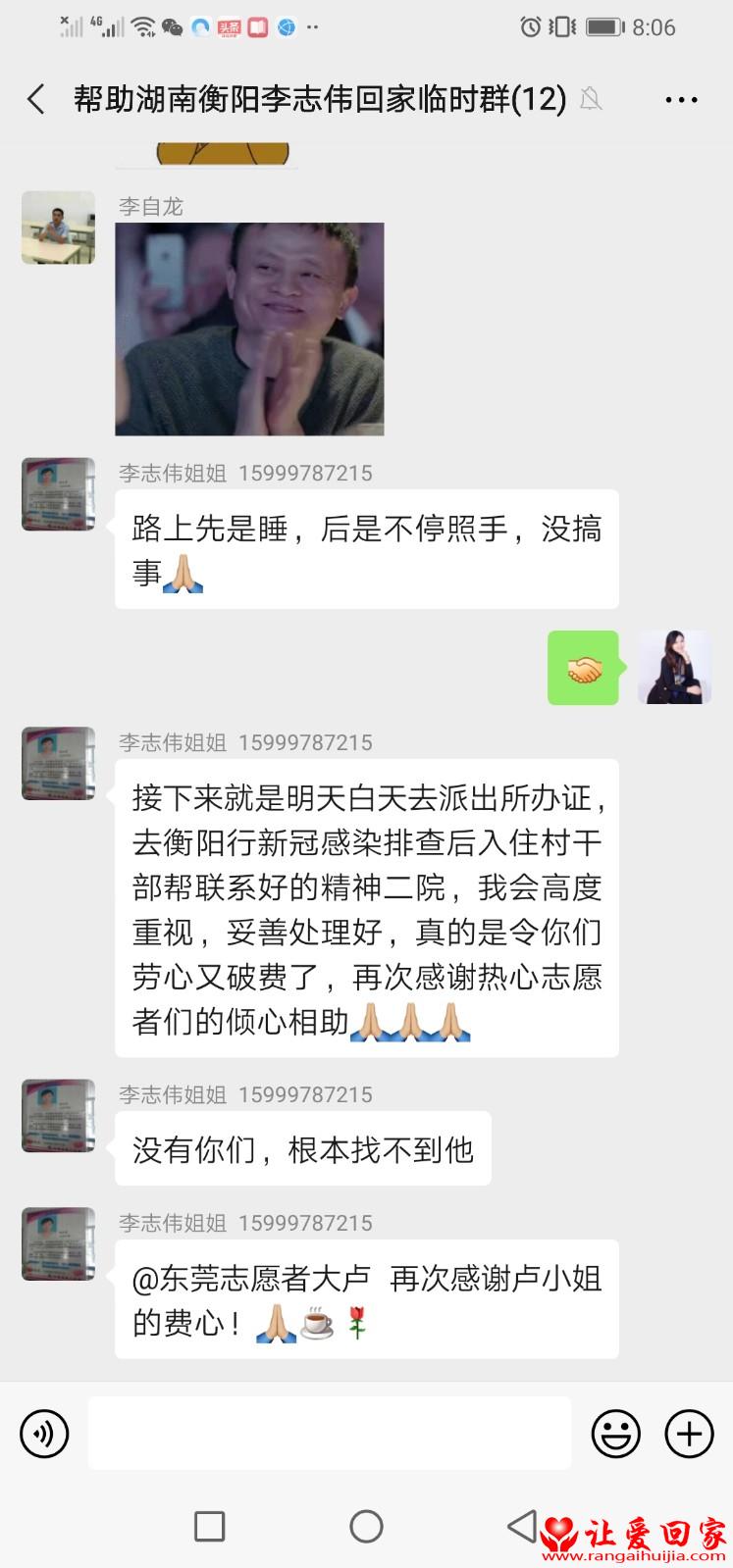This screenshot has width=733, height=1568.
Task: Open the recent apps square button
Action: pos(209,1526)
